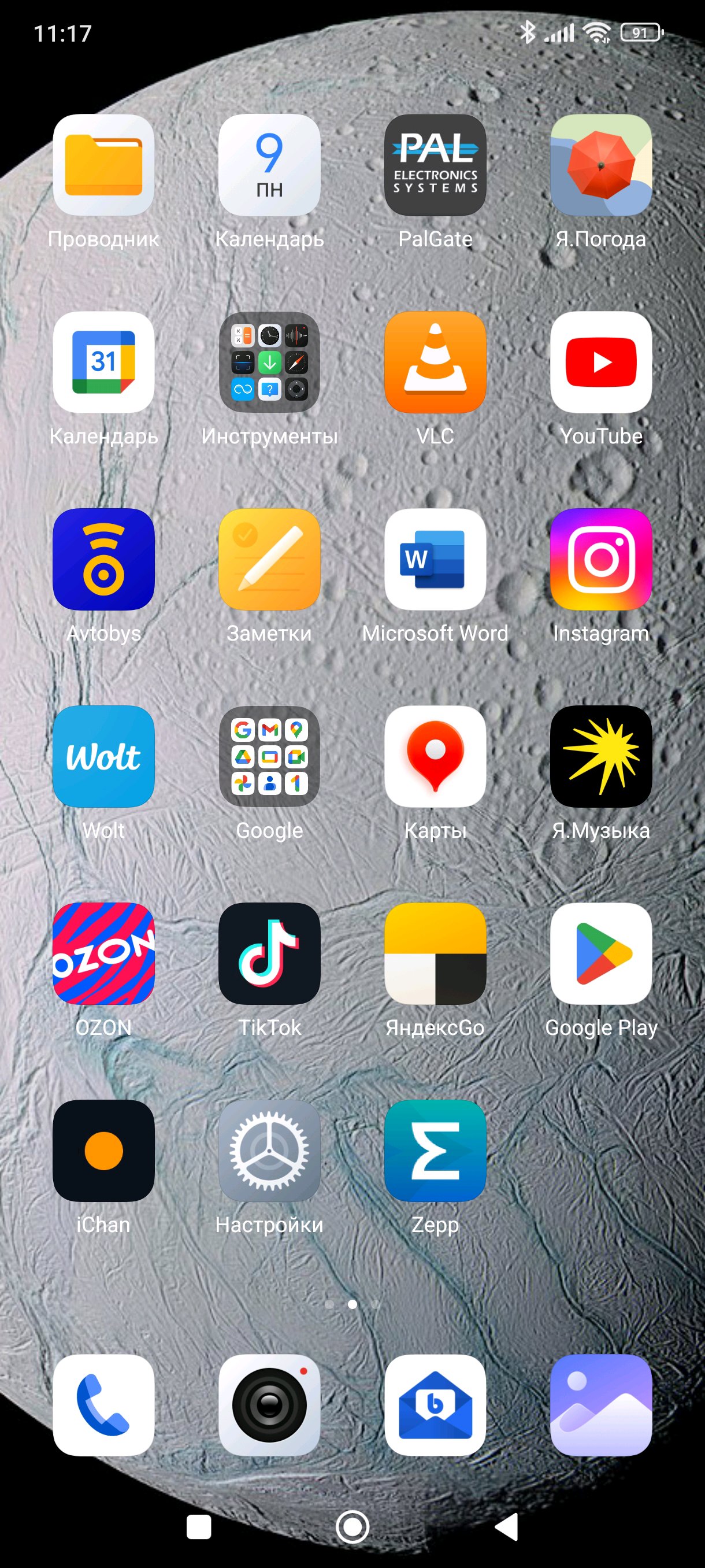Launch VLC media player

(435, 363)
